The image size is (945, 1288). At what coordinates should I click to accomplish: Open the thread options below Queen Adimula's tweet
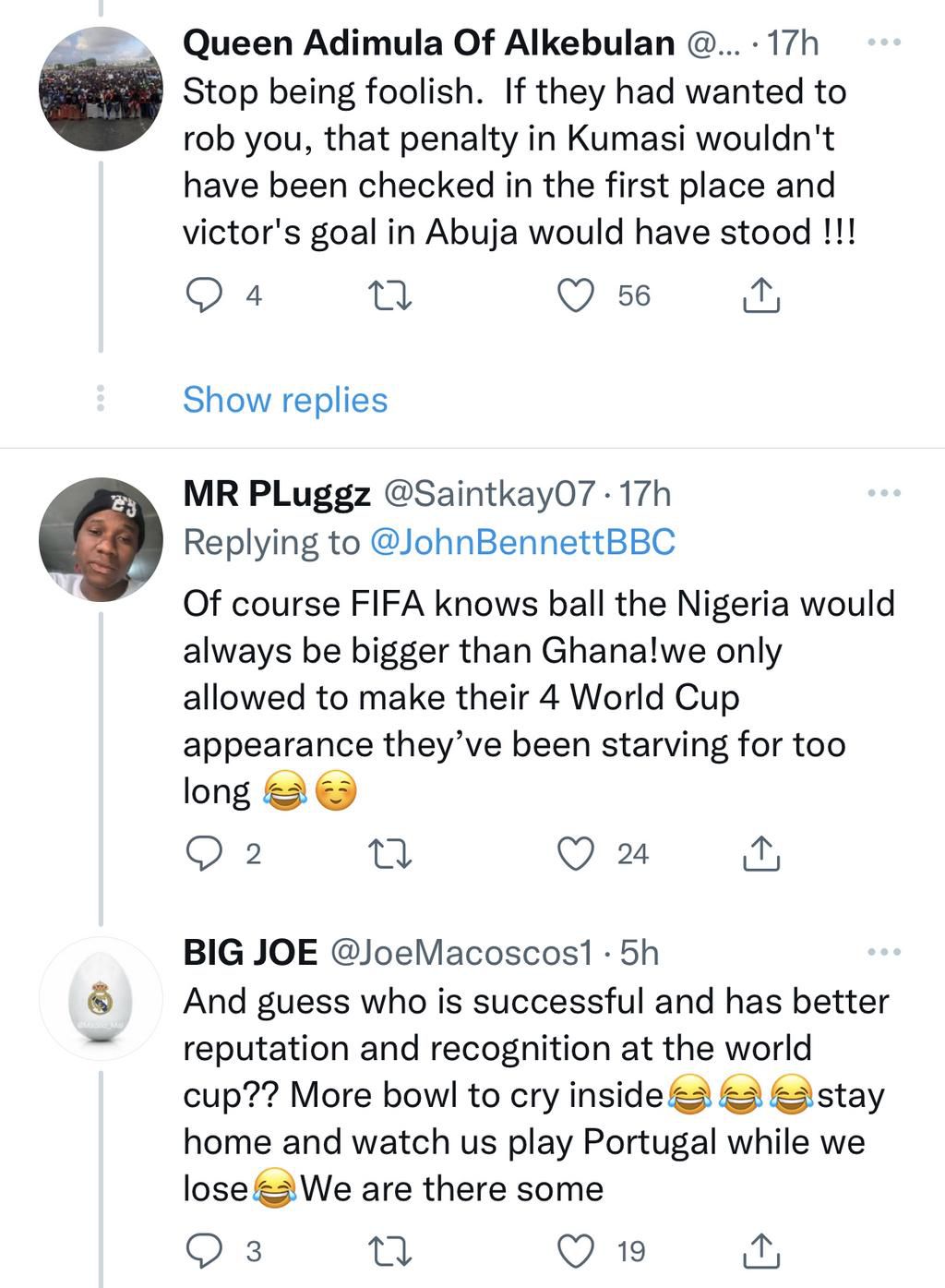100,399
